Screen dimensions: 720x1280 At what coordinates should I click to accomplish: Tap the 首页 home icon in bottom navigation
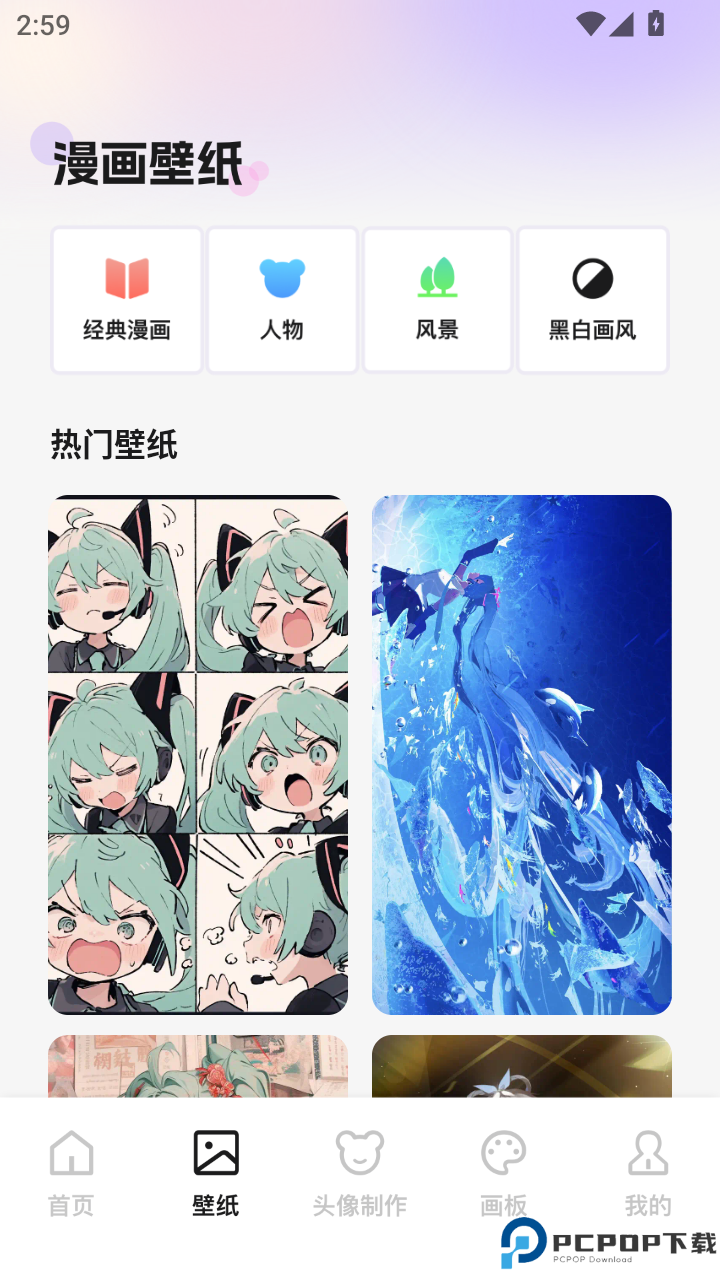(71, 1152)
